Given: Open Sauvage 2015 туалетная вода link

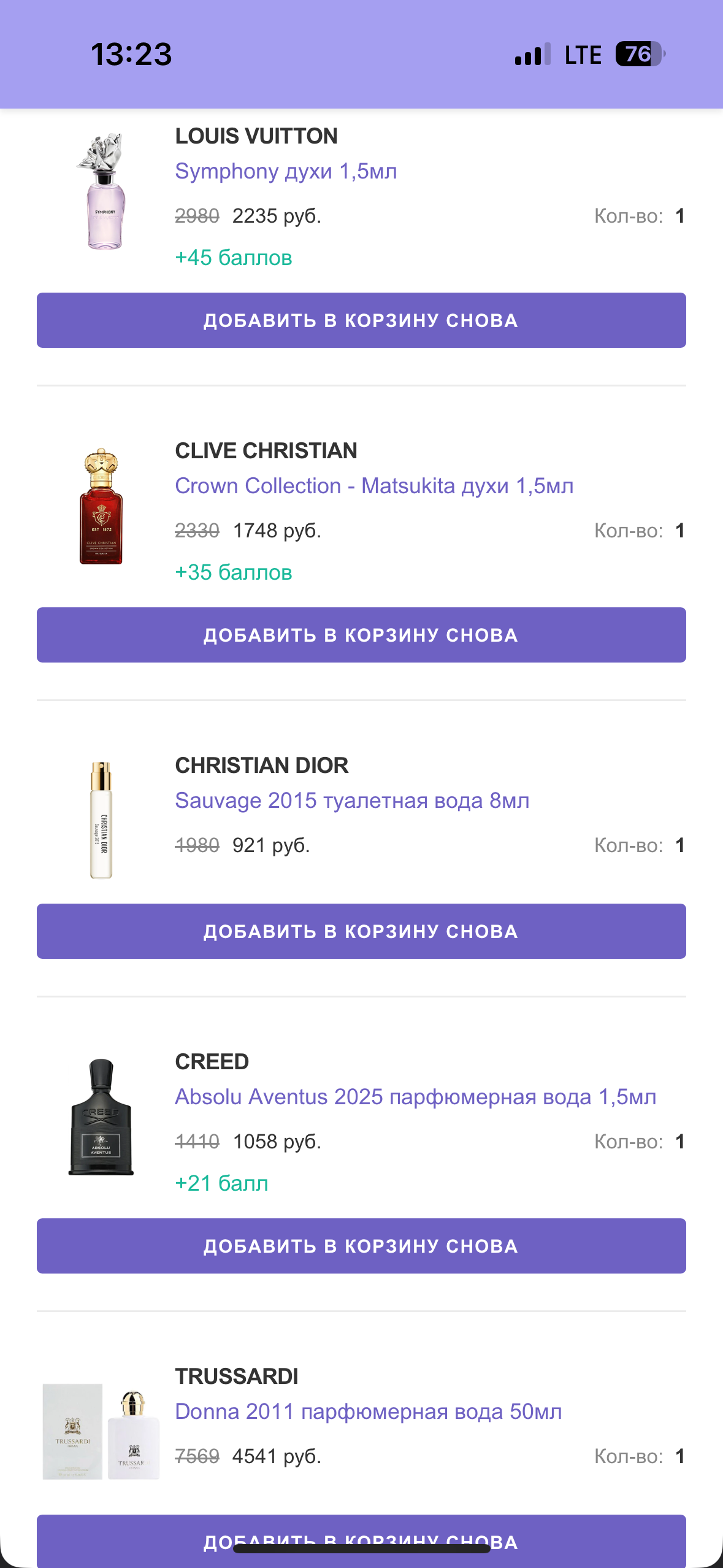Looking at the screenshot, I should [x=352, y=801].
